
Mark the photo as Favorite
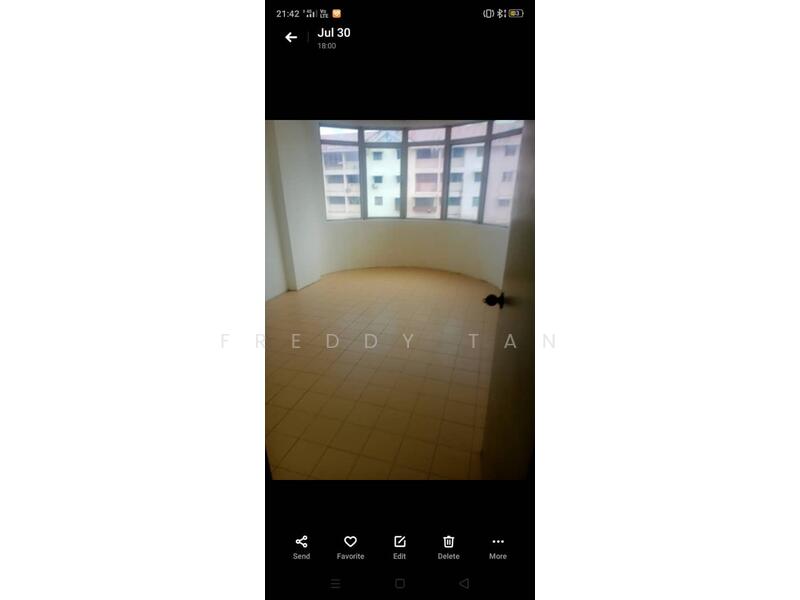coord(350,546)
